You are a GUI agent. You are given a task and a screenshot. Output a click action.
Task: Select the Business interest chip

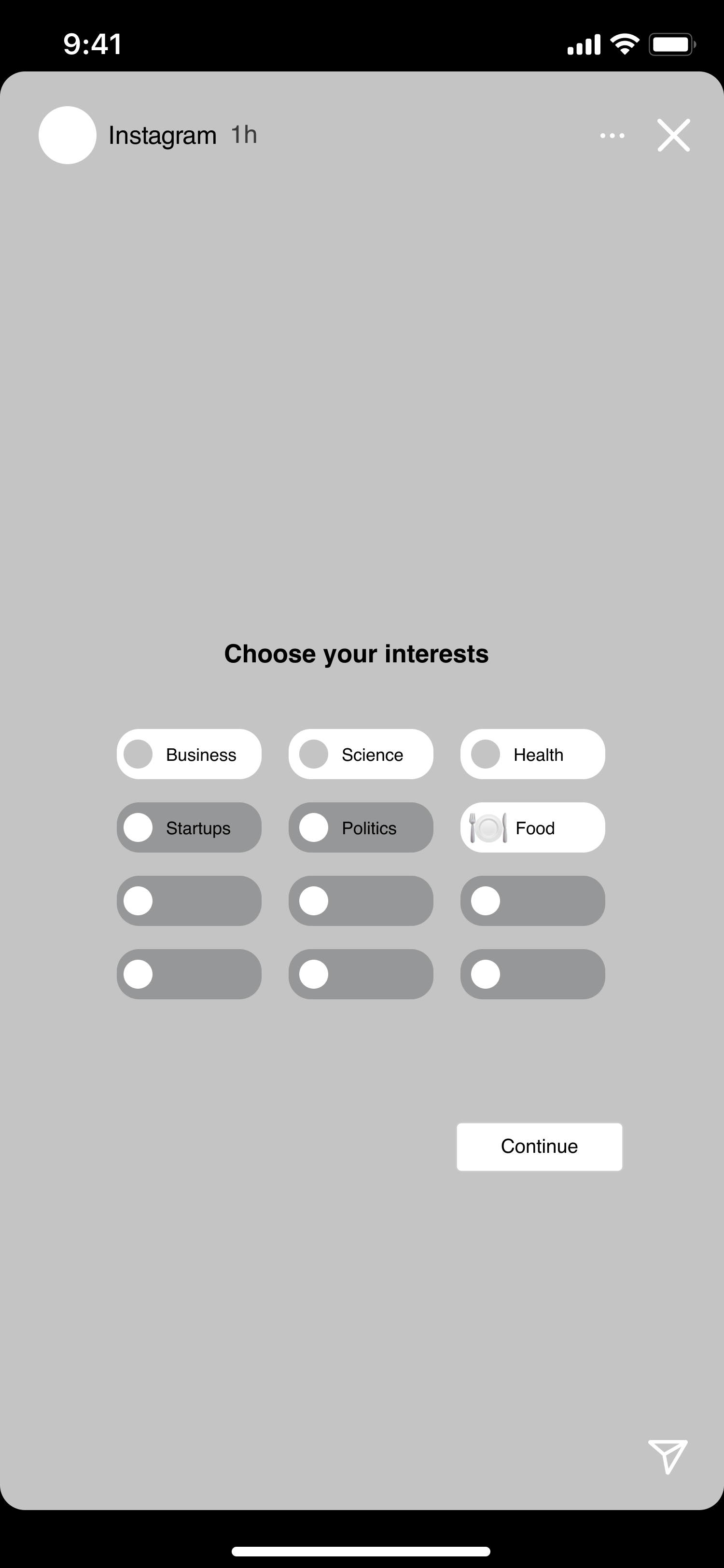pos(189,754)
